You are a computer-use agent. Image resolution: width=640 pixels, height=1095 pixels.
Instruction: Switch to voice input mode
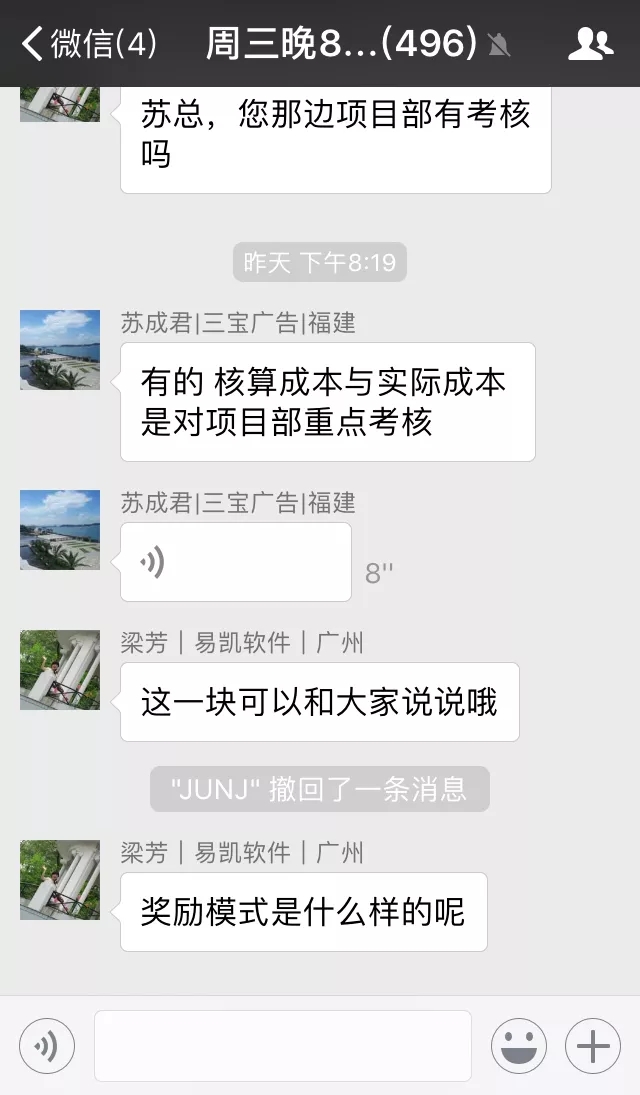point(46,1046)
